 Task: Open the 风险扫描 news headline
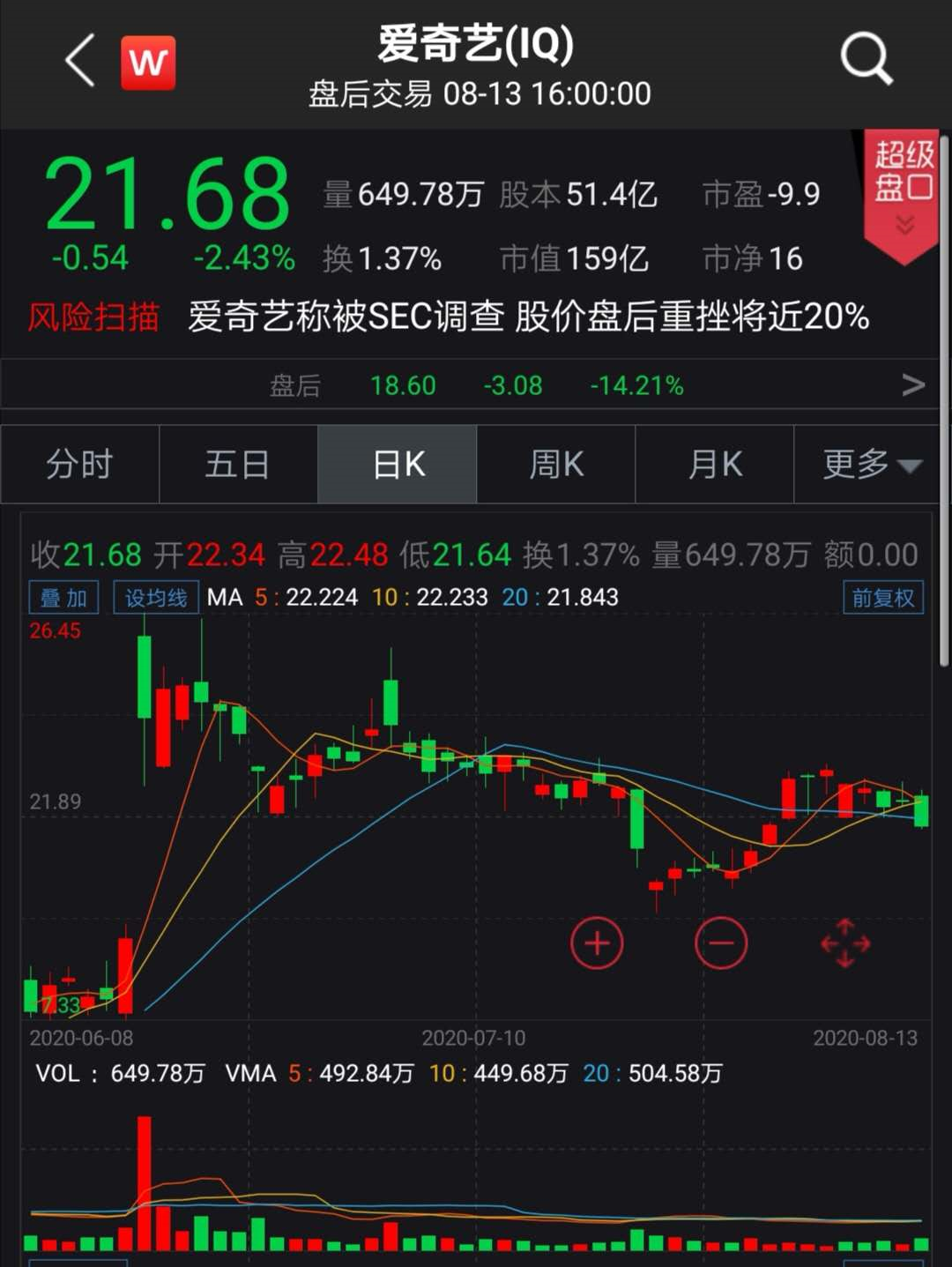click(527, 317)
